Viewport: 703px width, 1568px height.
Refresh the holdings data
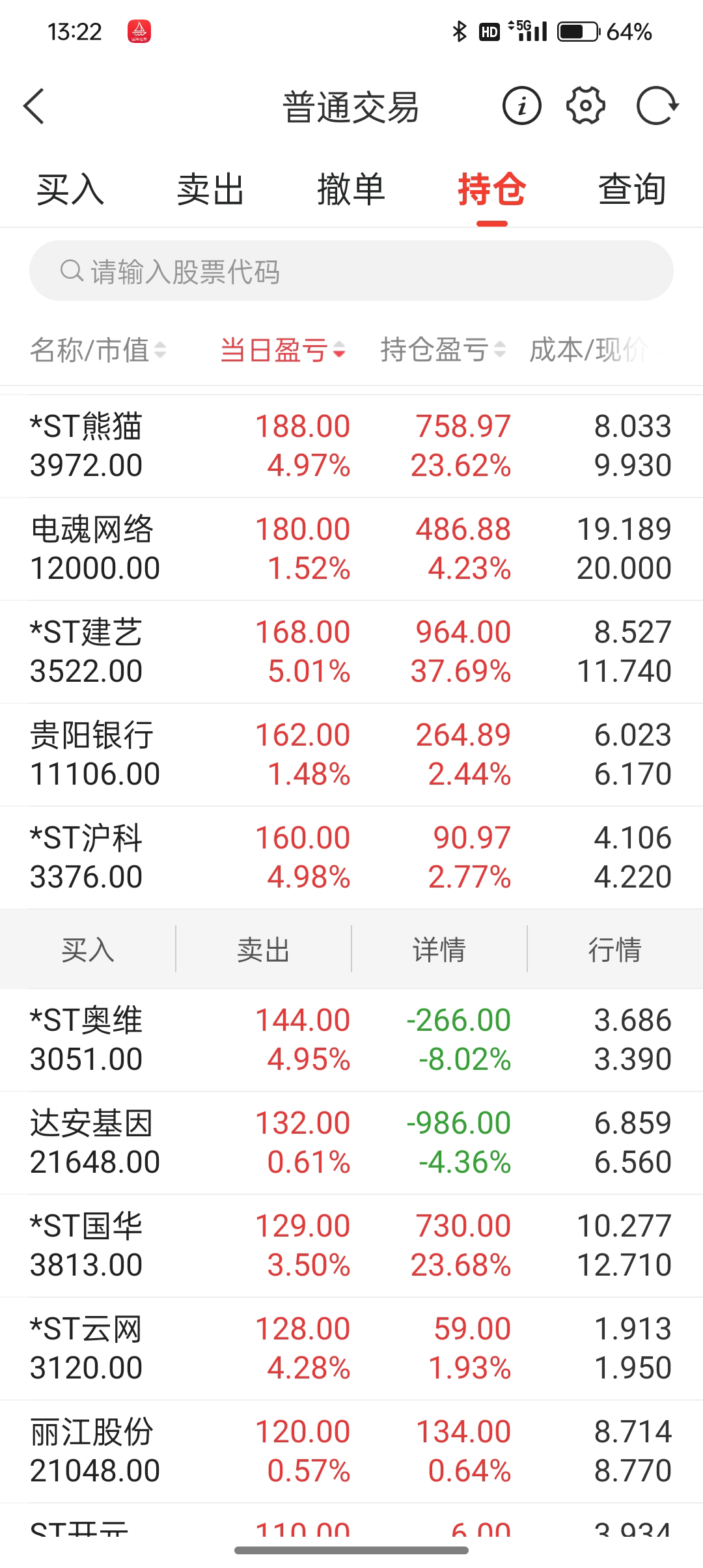click(x=656, y=105)
